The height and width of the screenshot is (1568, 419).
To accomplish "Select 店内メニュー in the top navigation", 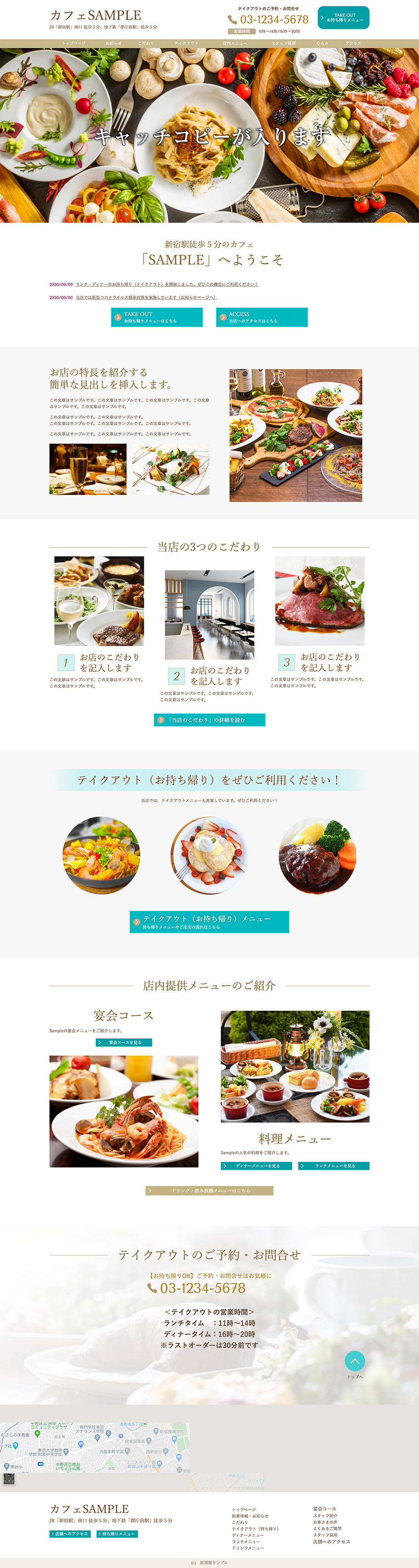I will [x=234, y=43].
